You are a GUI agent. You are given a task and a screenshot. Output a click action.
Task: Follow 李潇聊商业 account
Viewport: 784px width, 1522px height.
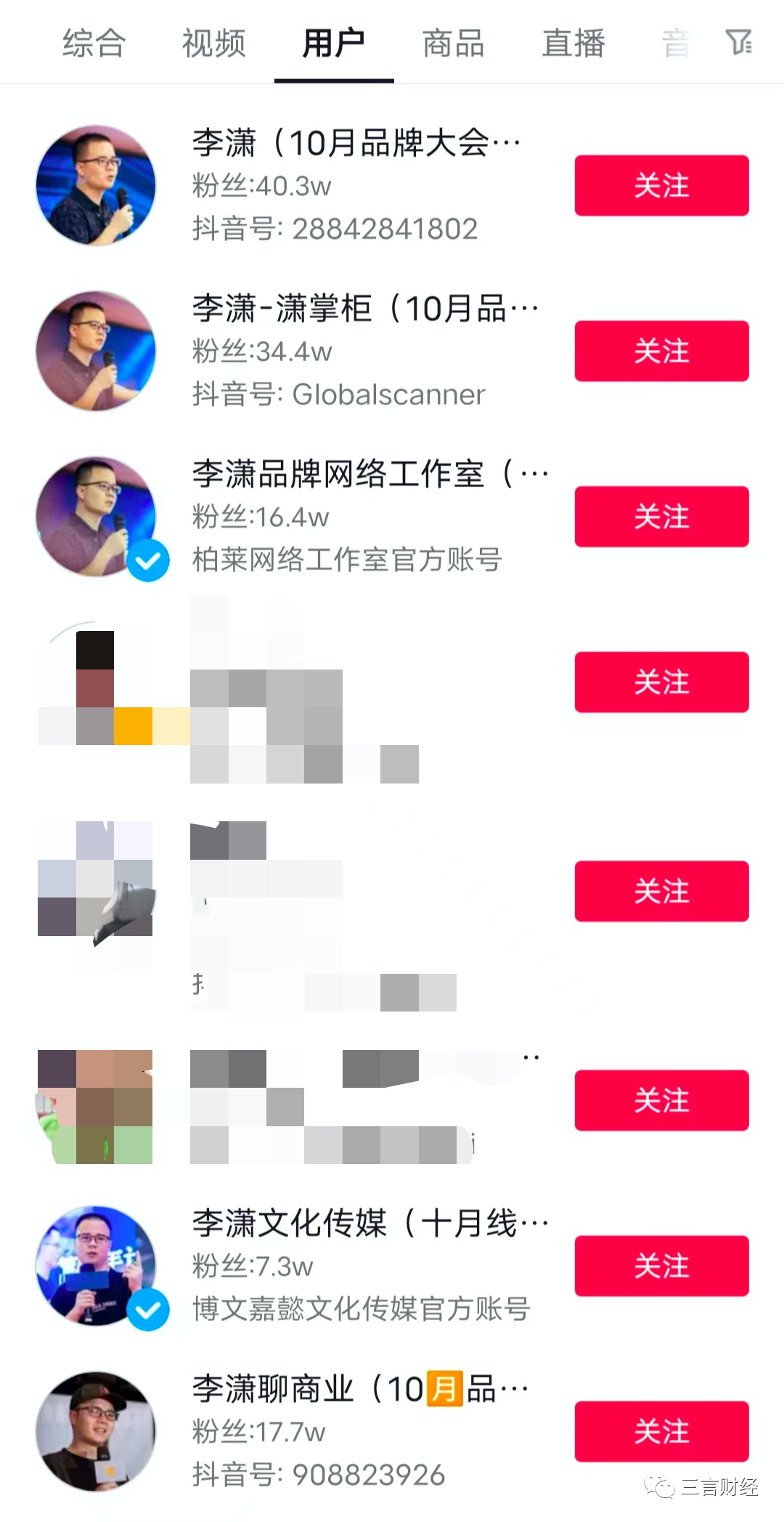pyautogui.click(x=661, y=1431)
